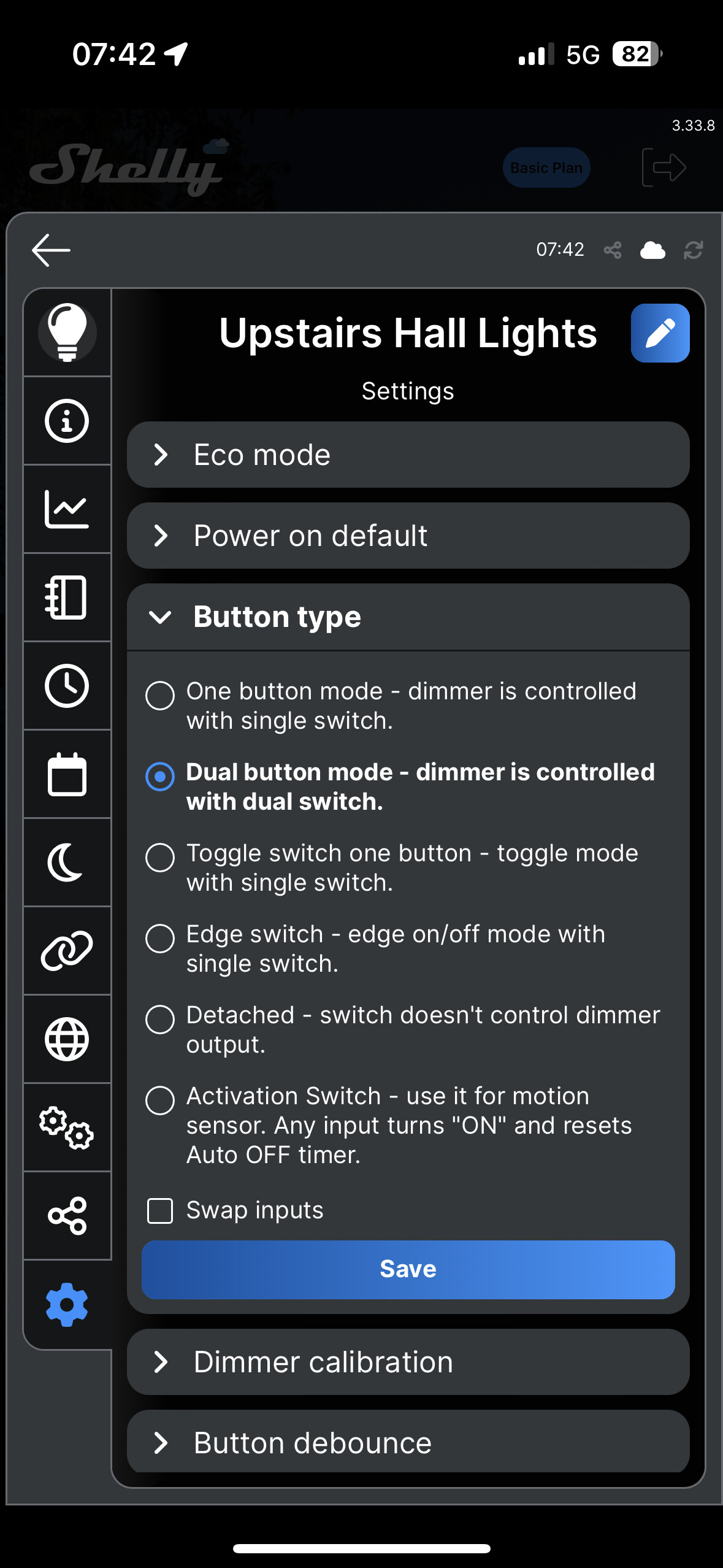
Task: Save the button type settings
Action: [x=408, y=1269]
